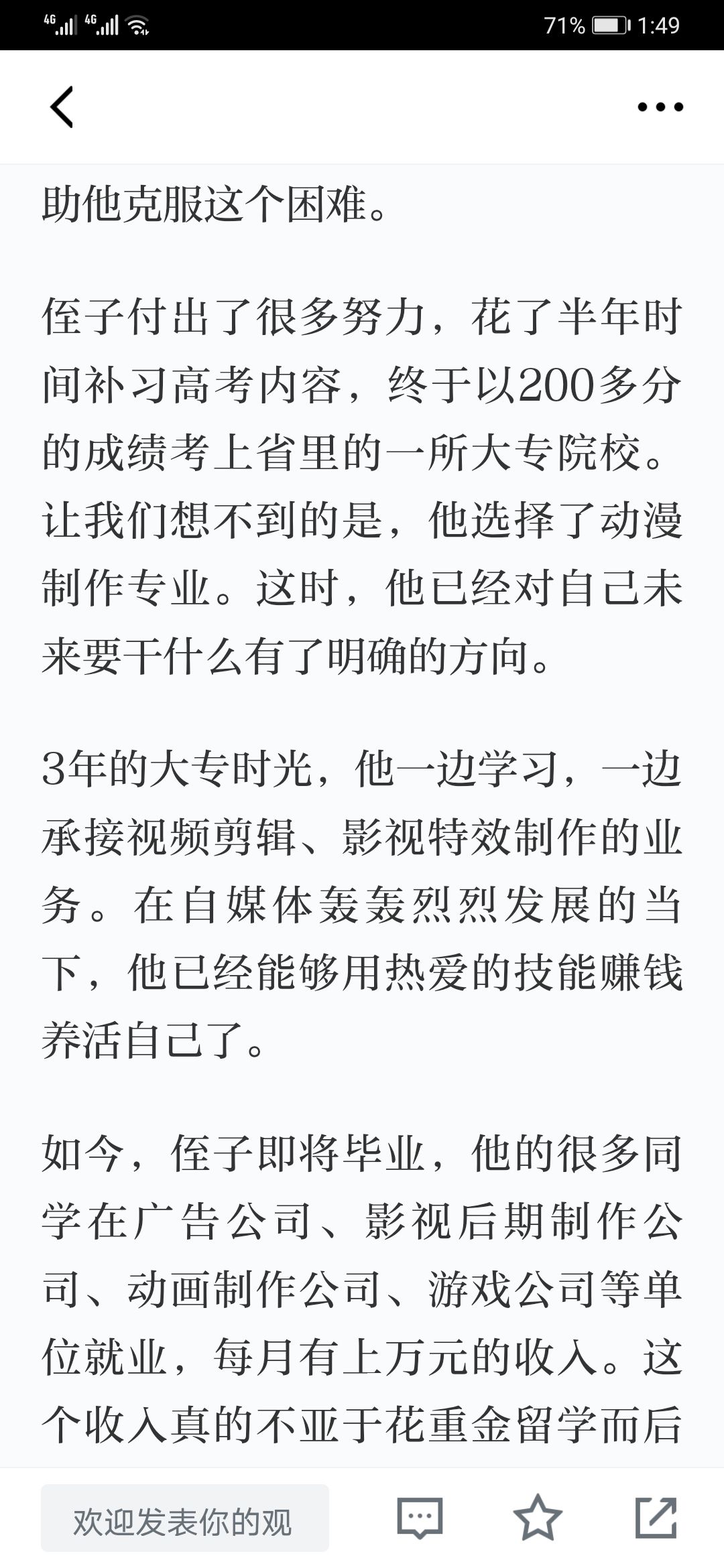Image resolution: width=724 pixels, height=1568 pixels.
Task: Open the comments speech-bubble icon
Action: 420,1518
